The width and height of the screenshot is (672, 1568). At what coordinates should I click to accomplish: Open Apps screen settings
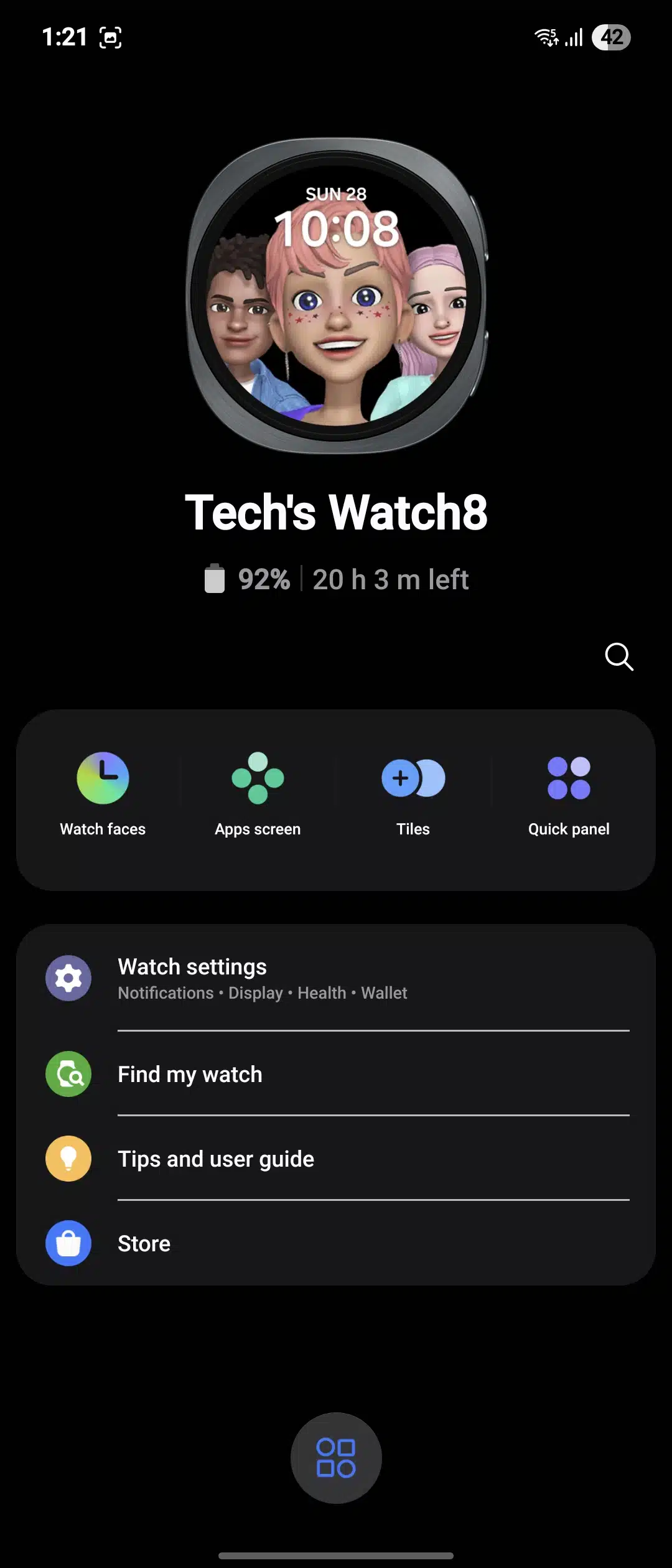pos(258,795)
